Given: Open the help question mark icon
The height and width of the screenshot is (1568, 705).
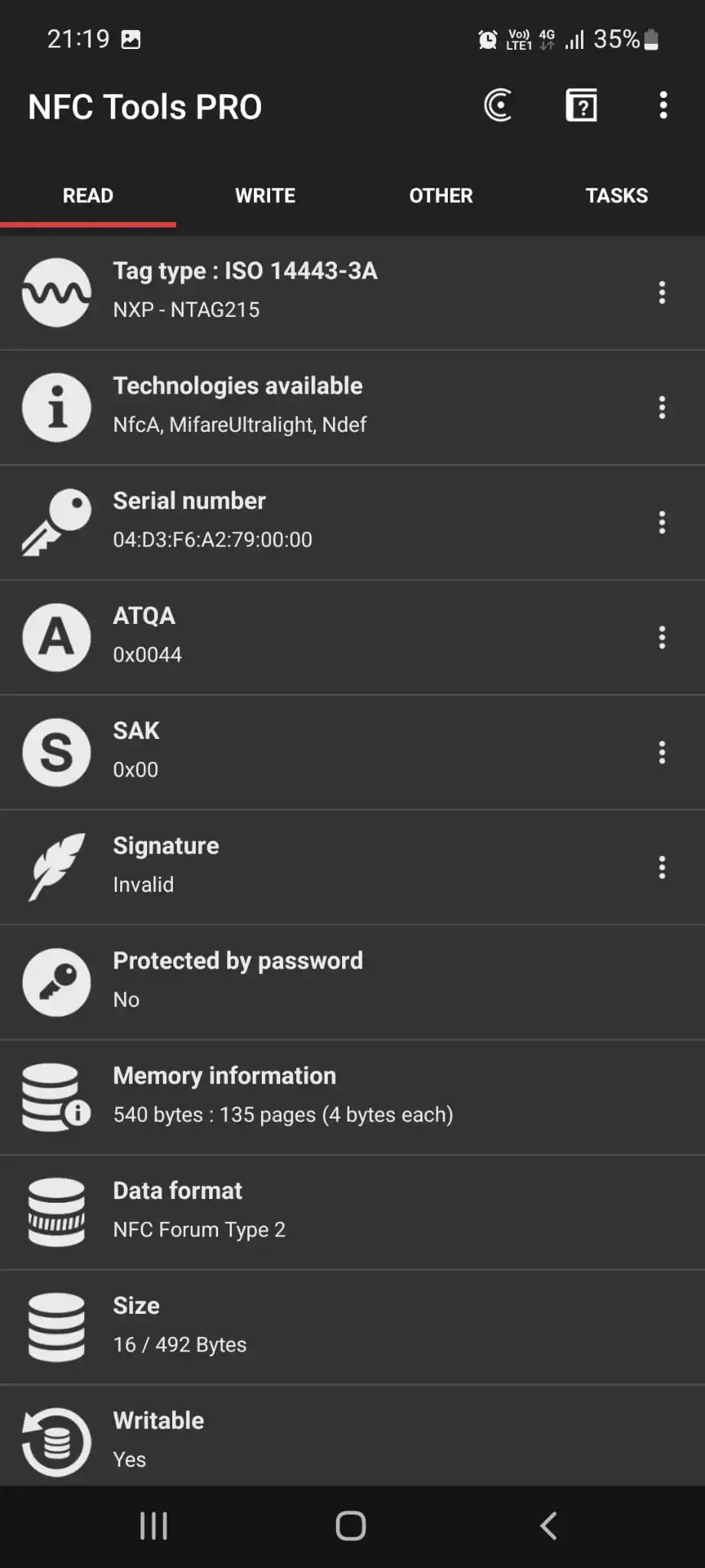Looking at the screenshot, I should click(582, 106).
